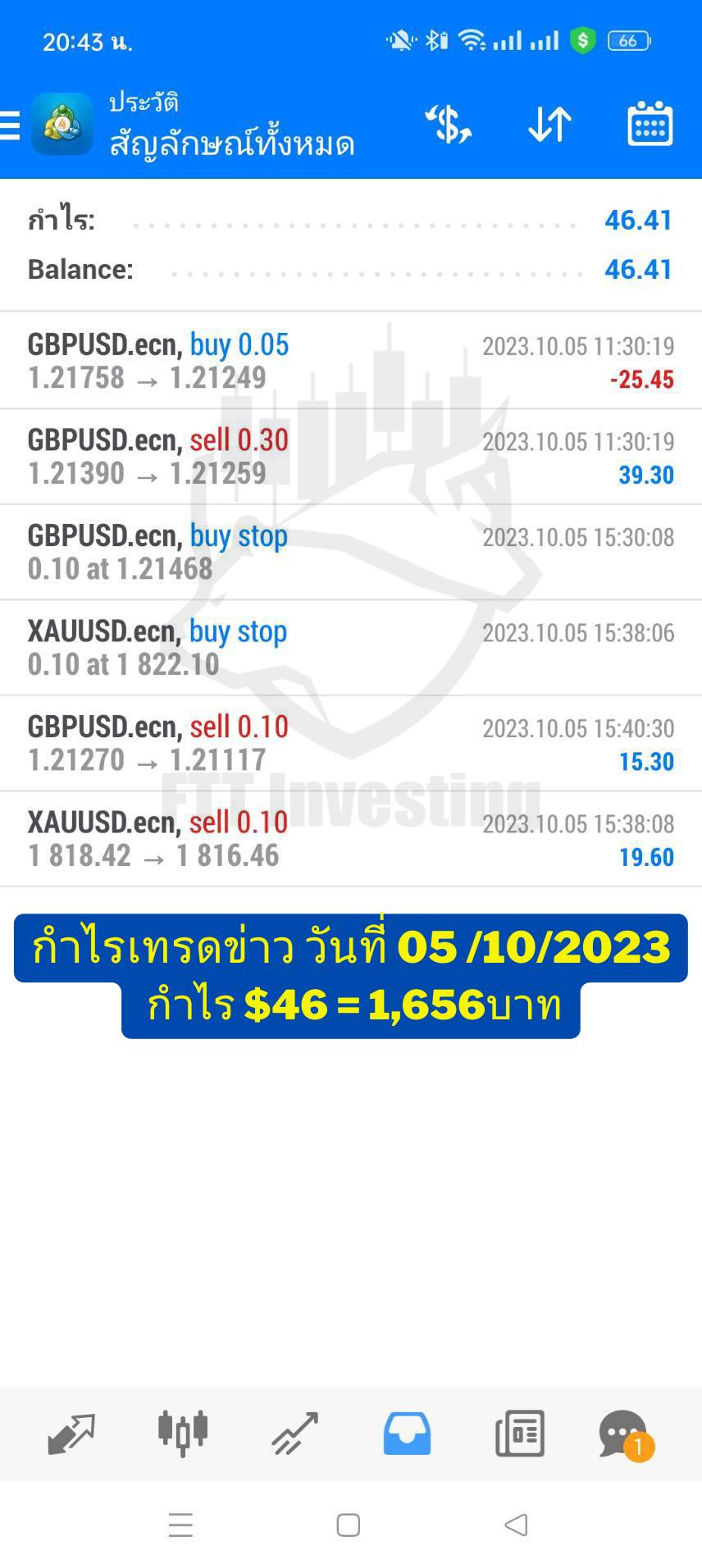702x1568 pixels.
Task: Open the hamburger drawer menu
Action: [10, 125]
